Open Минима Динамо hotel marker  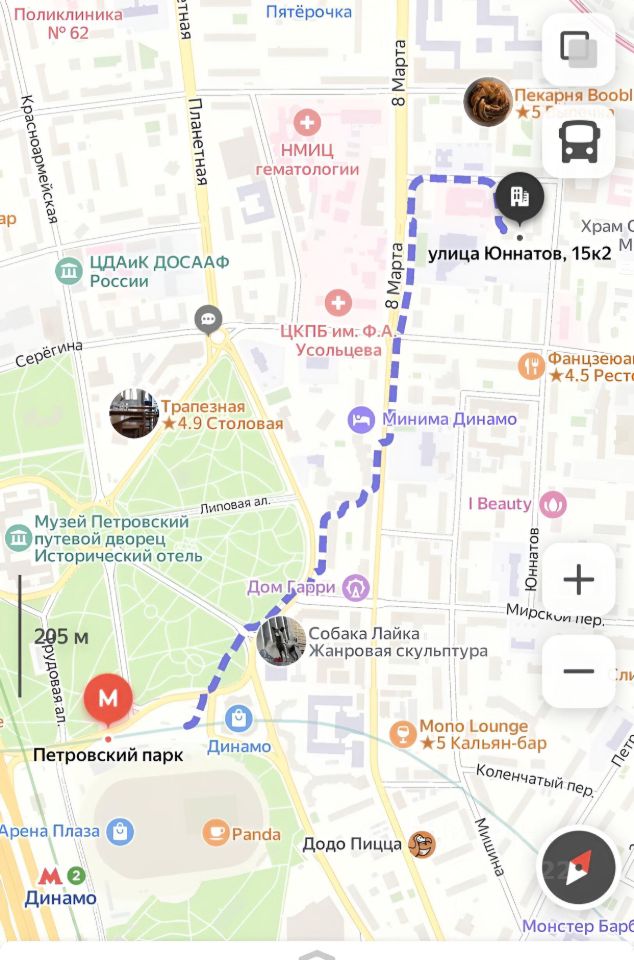click(x=361, y=419)
